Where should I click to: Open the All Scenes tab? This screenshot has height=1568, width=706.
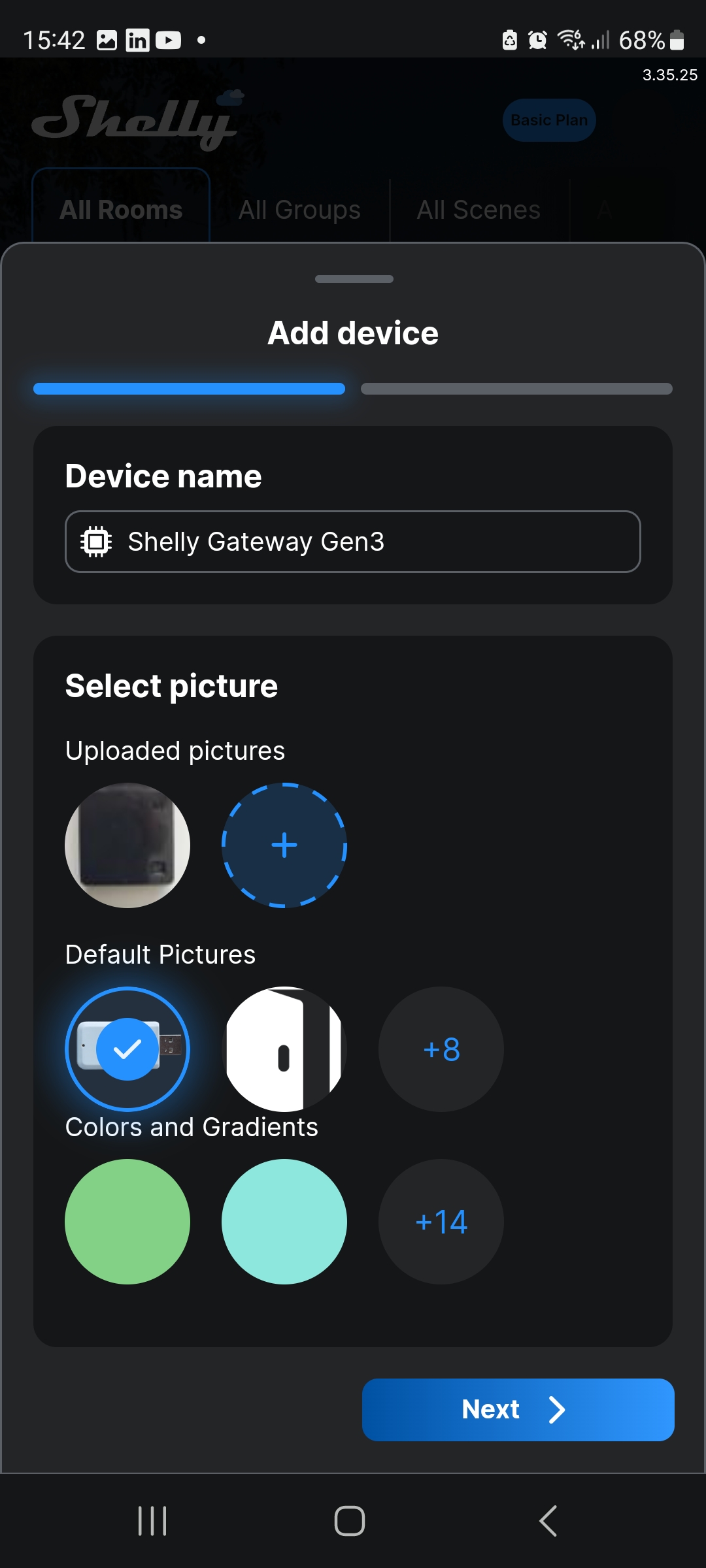[478, 209]
